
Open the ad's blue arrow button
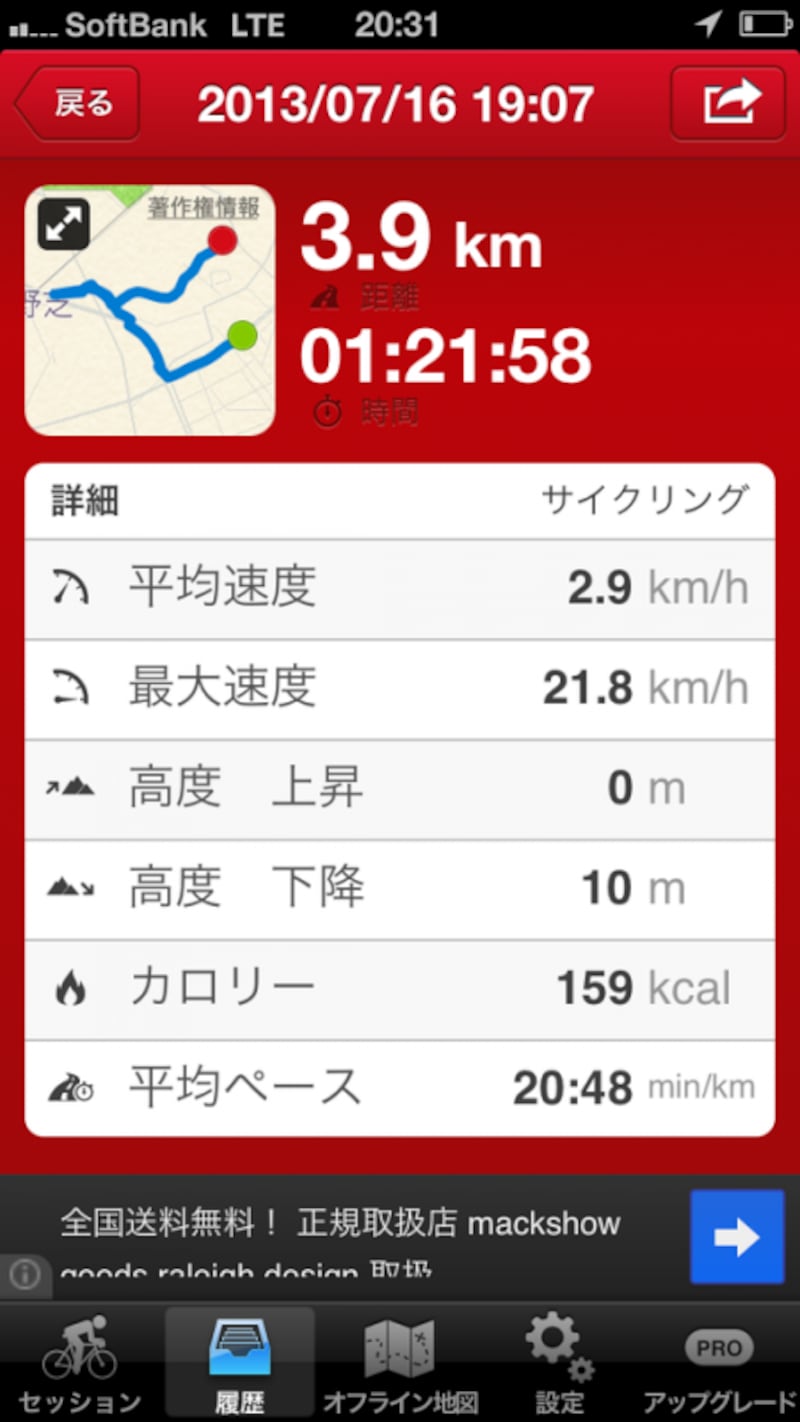[x=737, y=1237]
